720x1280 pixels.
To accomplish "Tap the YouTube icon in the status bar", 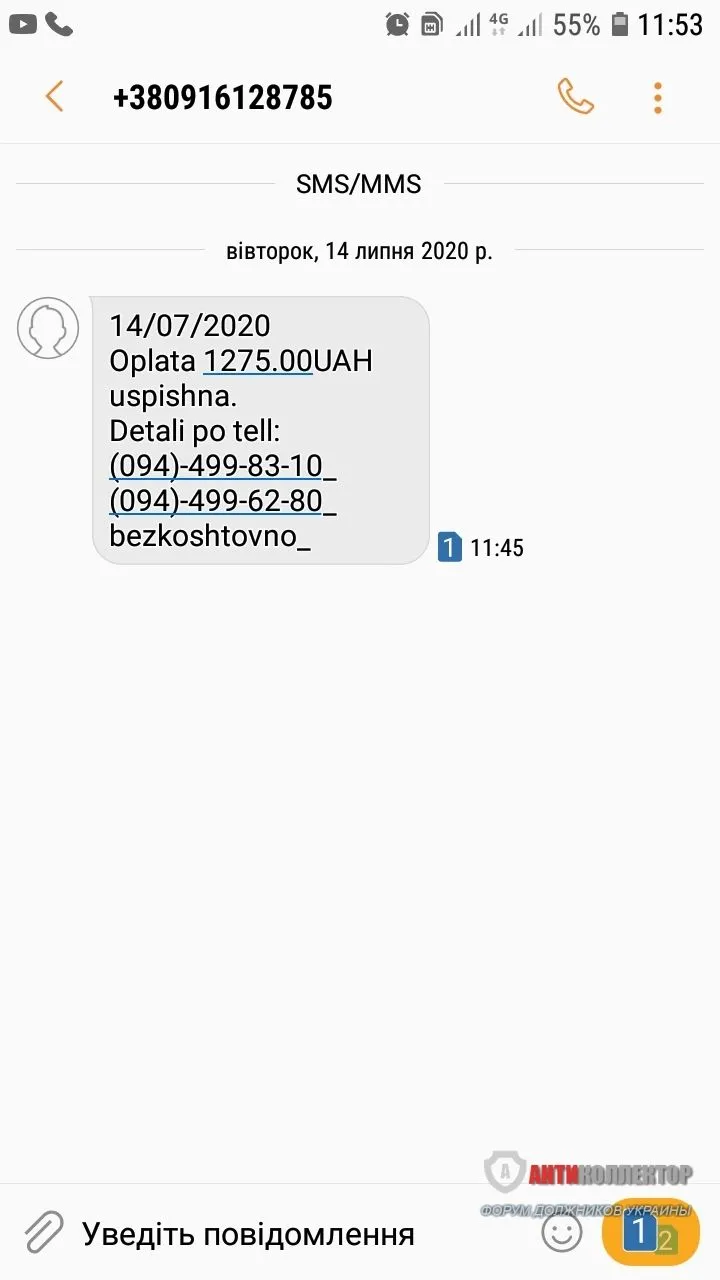I will click(x=22, y=23).
